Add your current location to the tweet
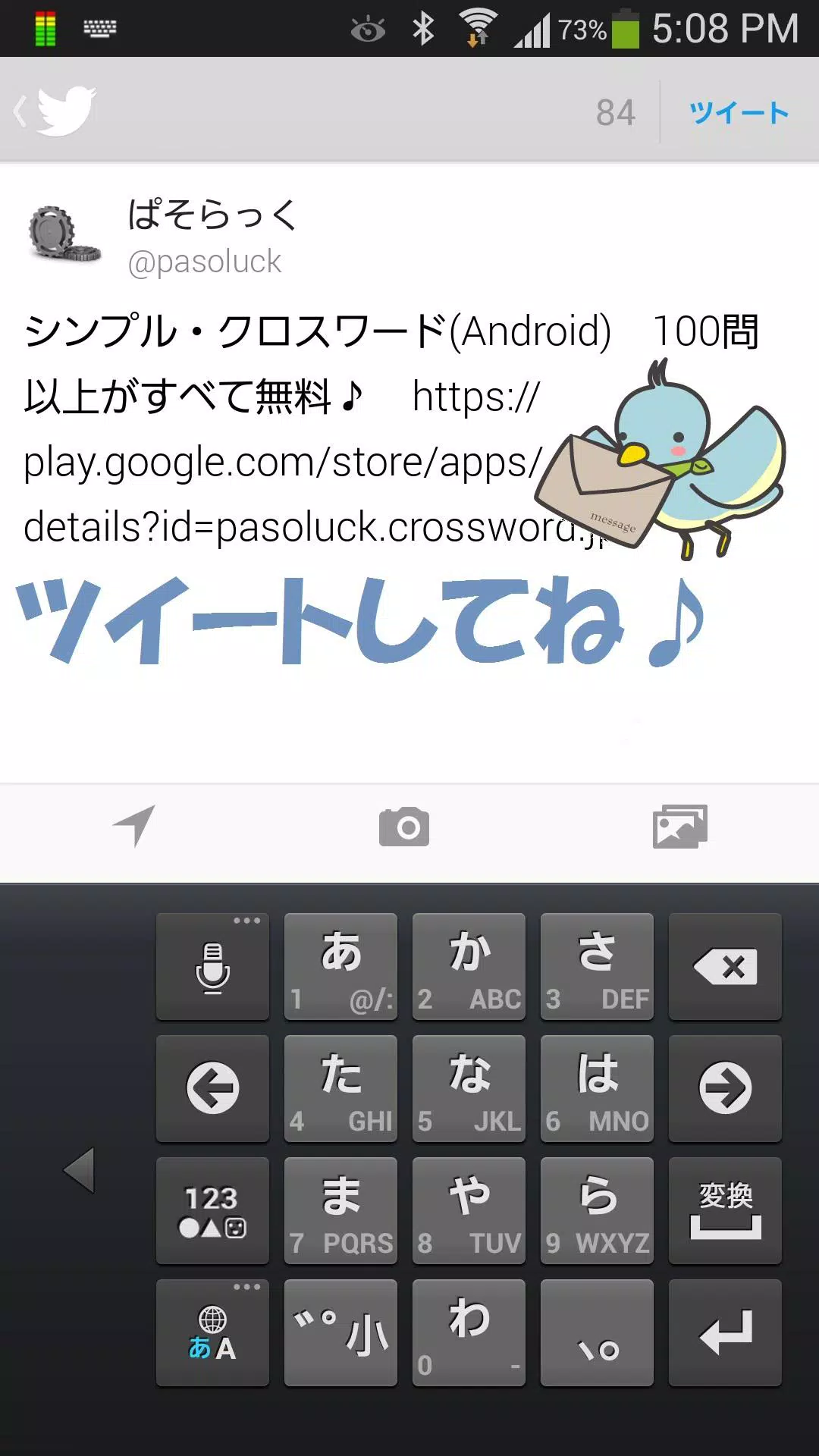This screenshot has height=1456, width=819. [138, 828]
